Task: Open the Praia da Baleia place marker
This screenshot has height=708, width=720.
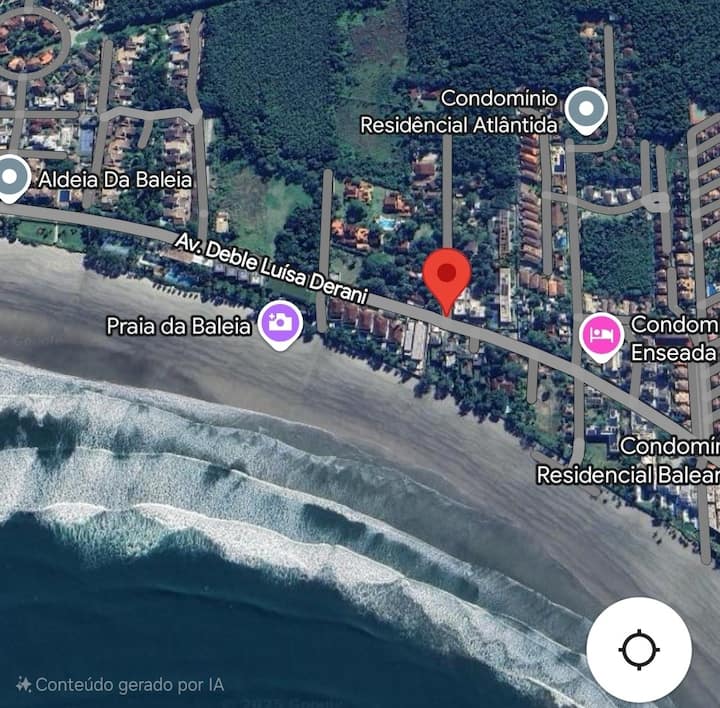Action: (x=281, y=323)
